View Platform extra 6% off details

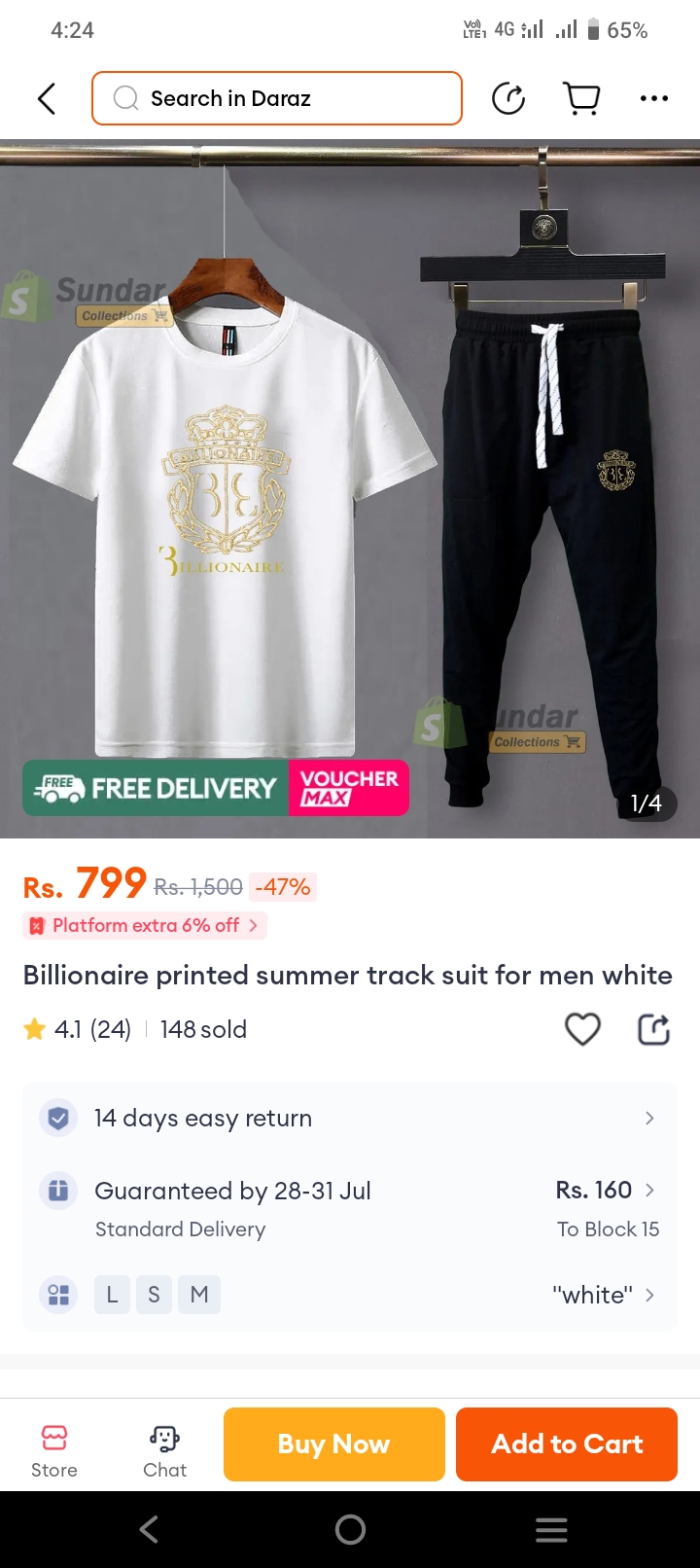(x=145, y=925)
